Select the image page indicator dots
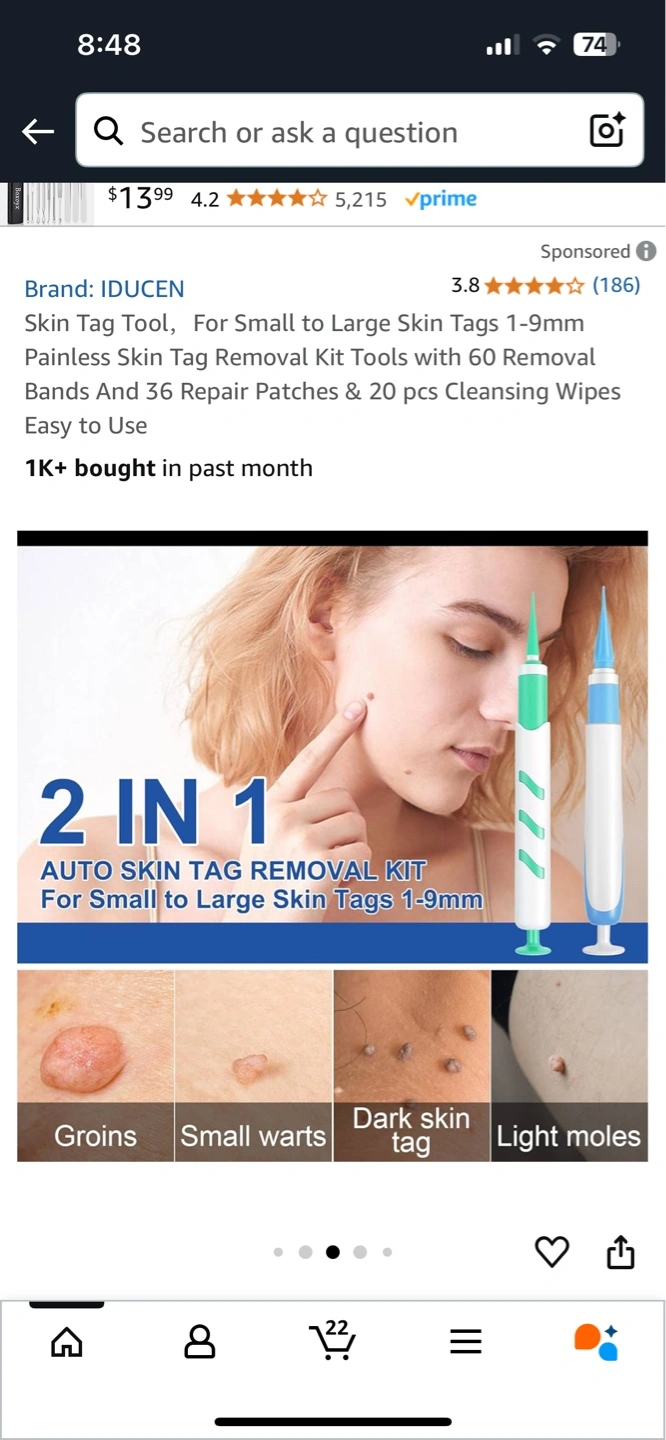The height and width of the screenshot is (1440, 666). click(x=332, y=1251)
